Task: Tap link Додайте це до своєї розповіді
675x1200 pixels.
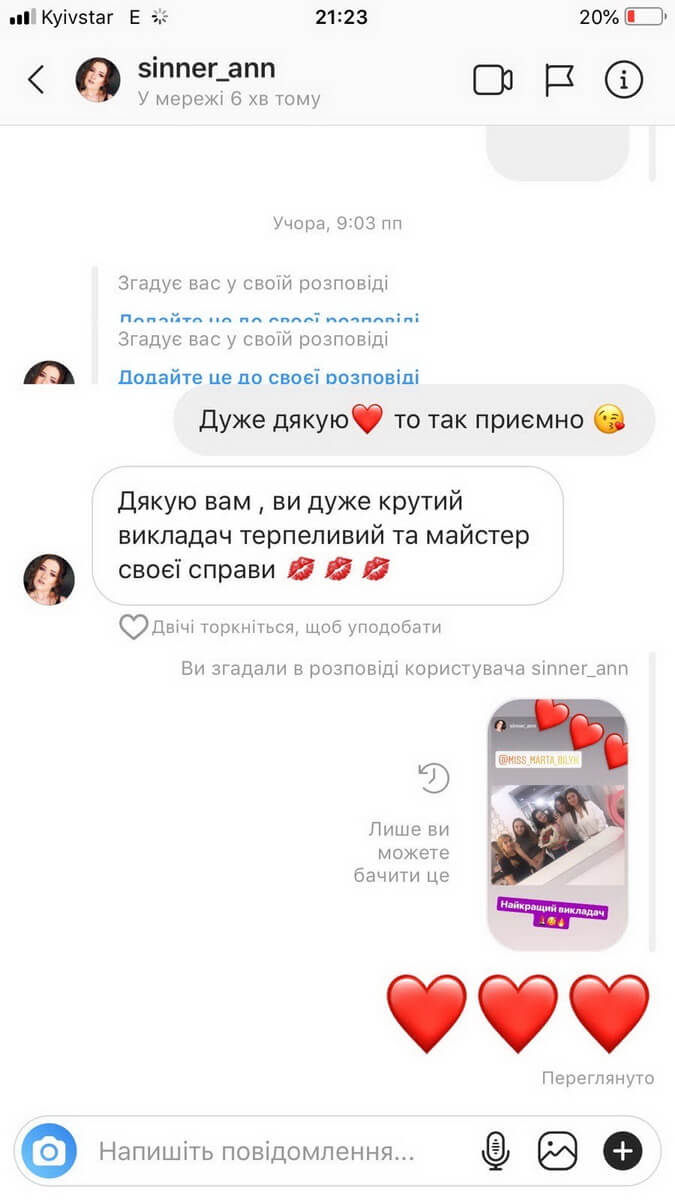Action: pos(268,377)
